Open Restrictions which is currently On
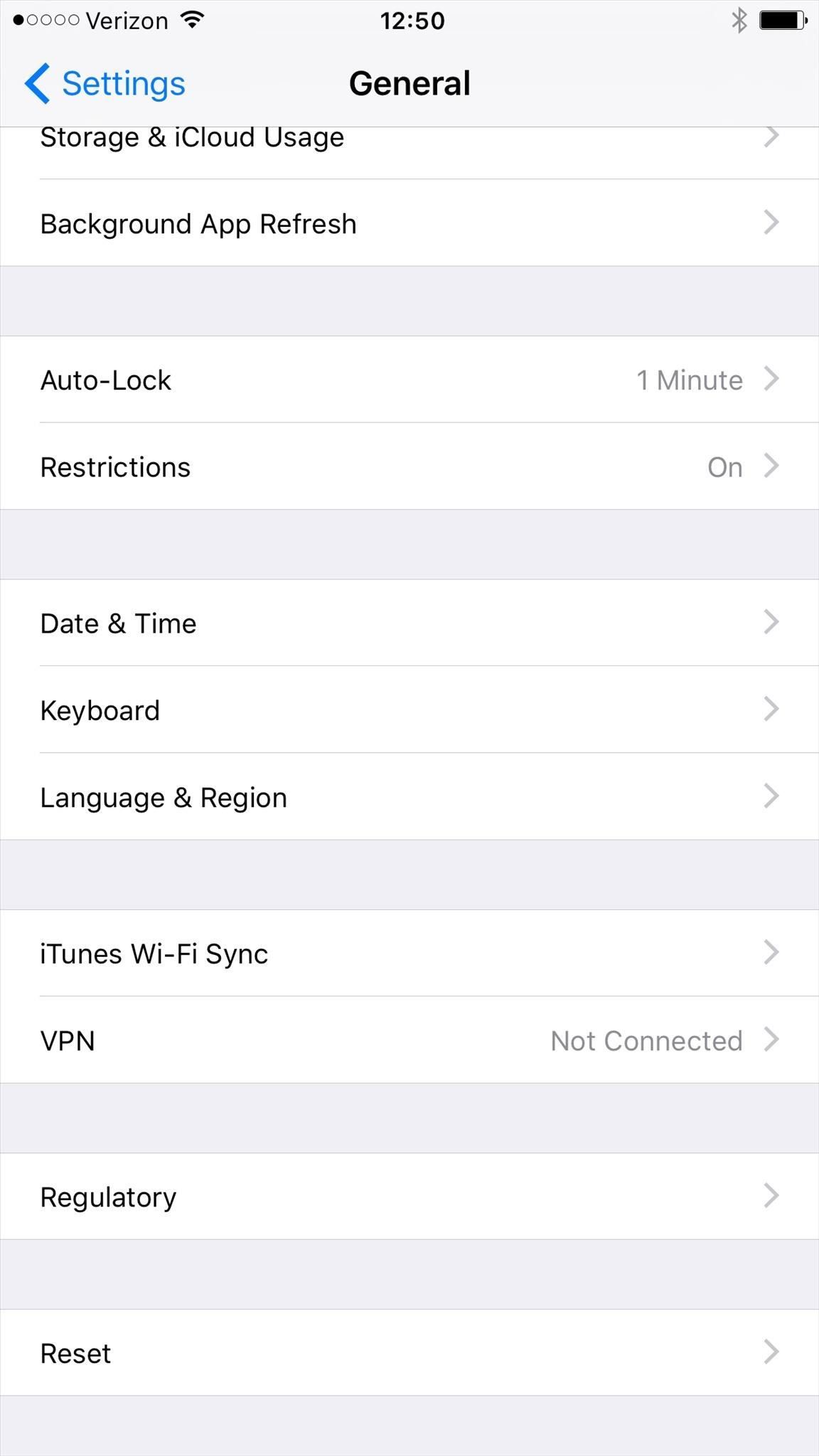The width and height of the screenshot is (819, 1456). click(409, 466)
